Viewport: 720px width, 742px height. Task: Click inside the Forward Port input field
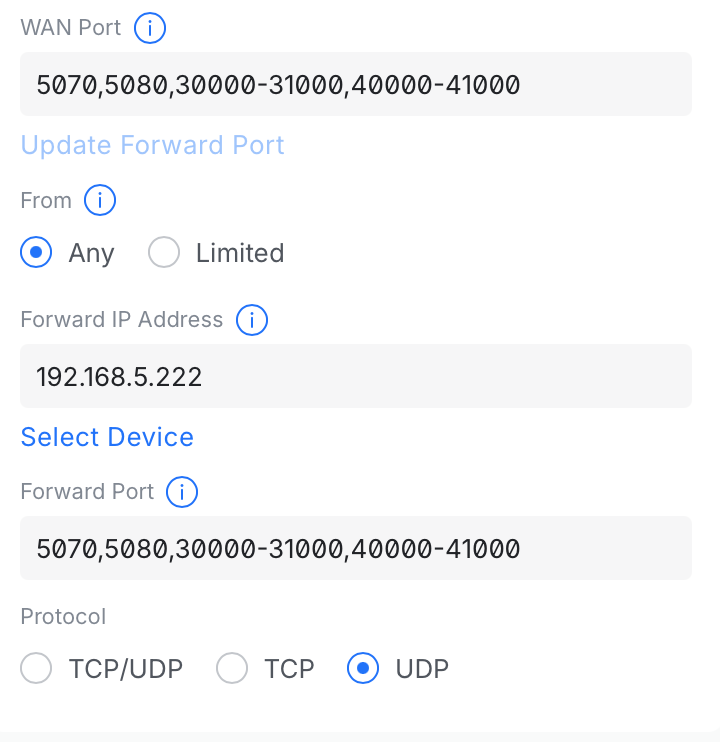(x=356, y=548)
